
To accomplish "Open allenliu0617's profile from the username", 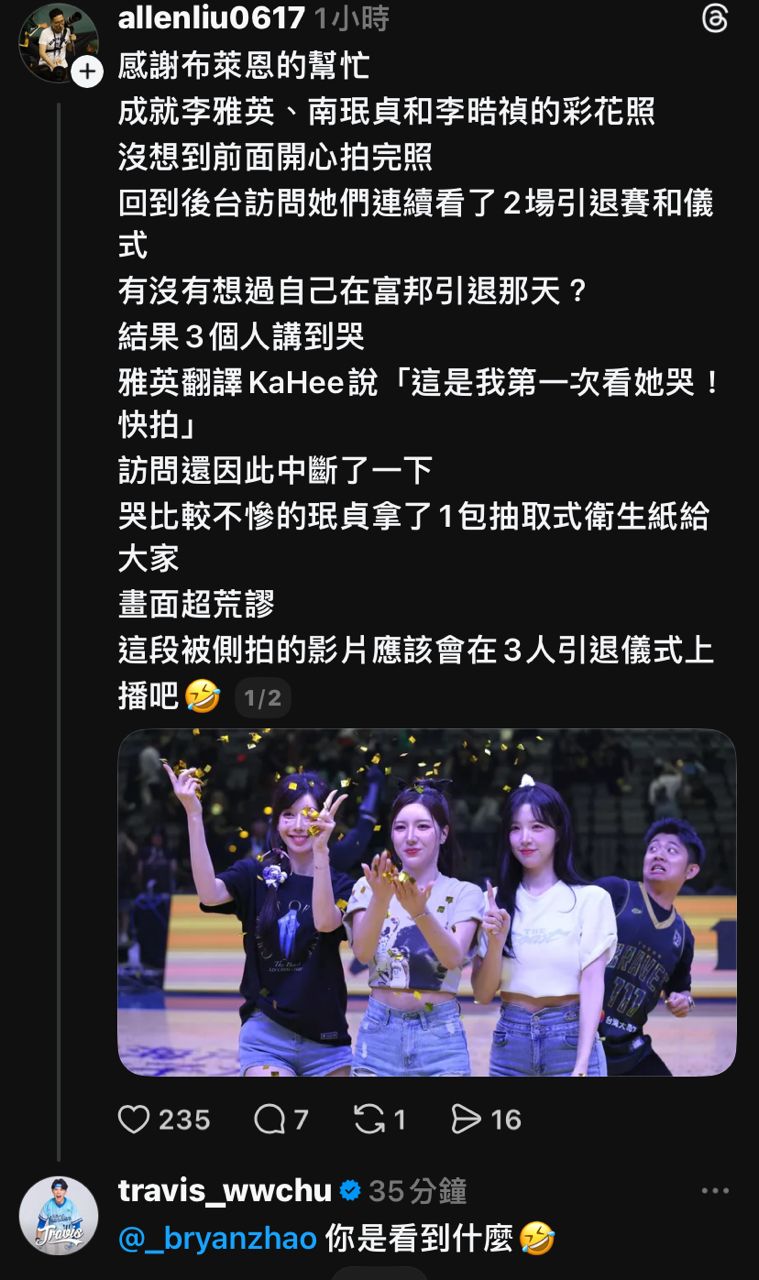I will click(211, 18).
